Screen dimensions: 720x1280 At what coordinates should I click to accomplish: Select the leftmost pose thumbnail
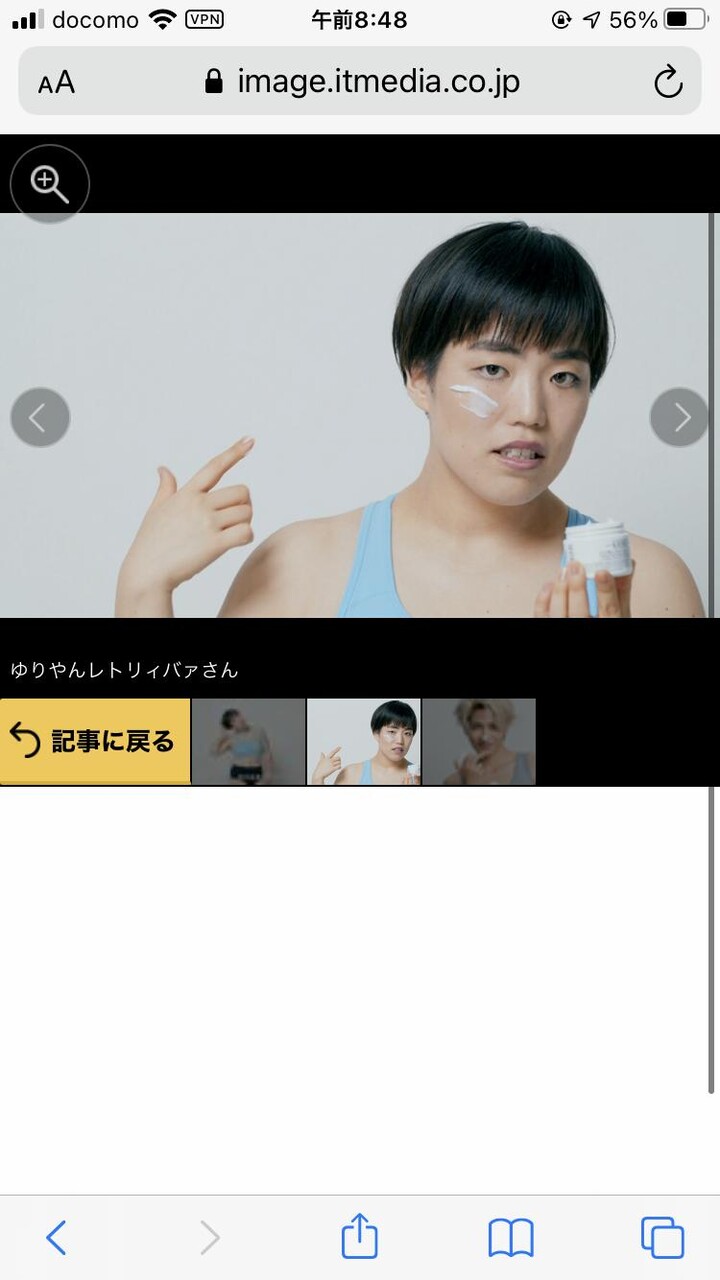click(248, 741)
